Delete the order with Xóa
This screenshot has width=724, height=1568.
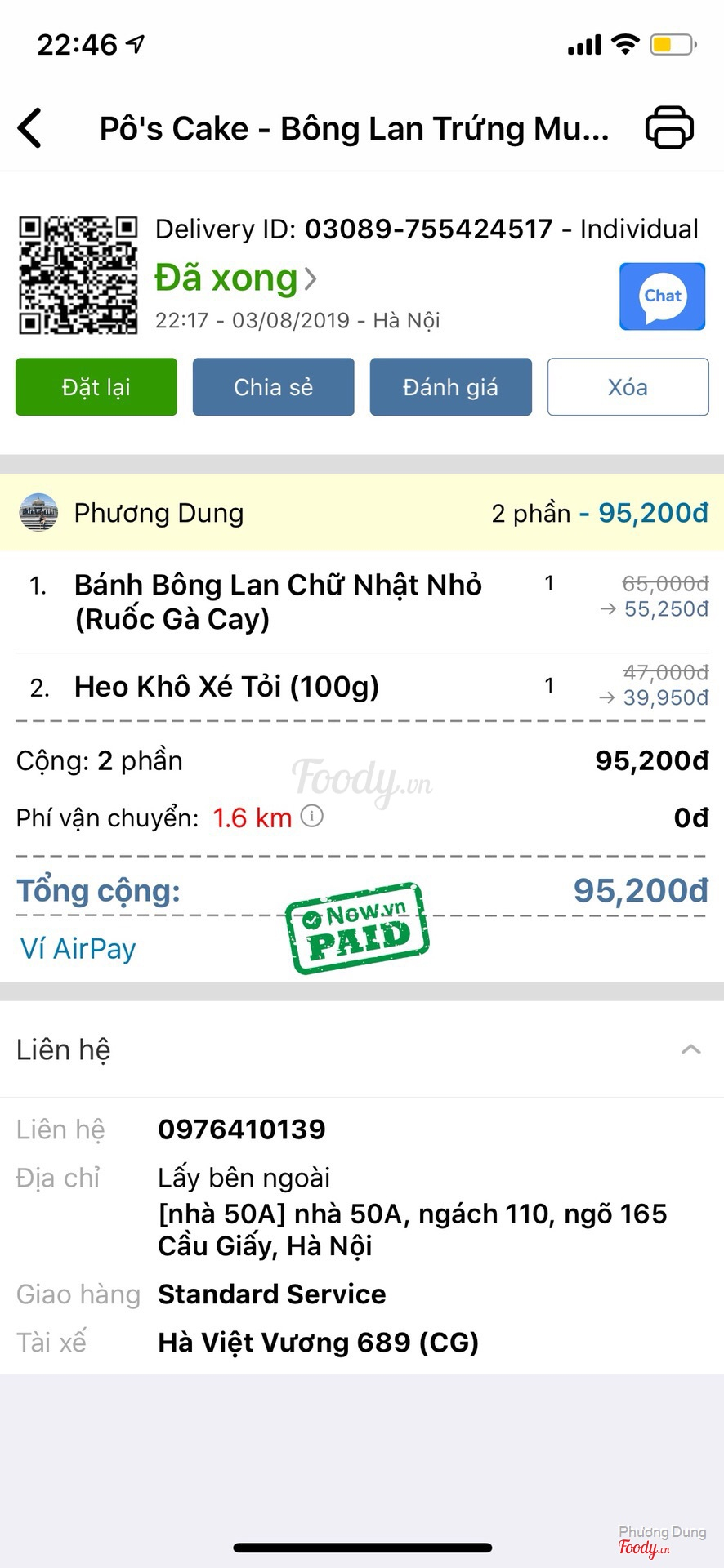pos(628,387)
